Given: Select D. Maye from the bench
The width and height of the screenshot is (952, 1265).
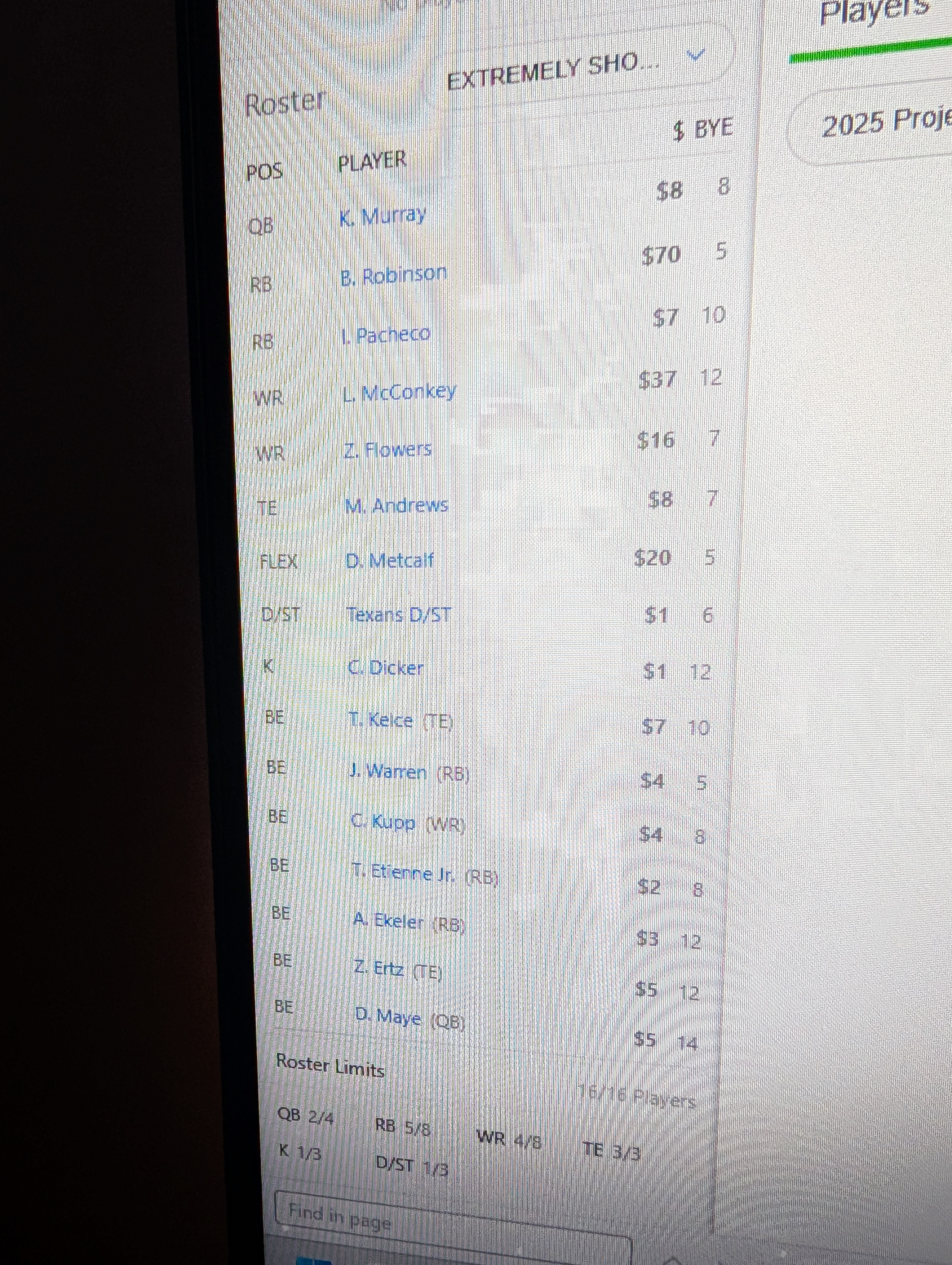Looking at the screenshot, I should coord(389,1016).
